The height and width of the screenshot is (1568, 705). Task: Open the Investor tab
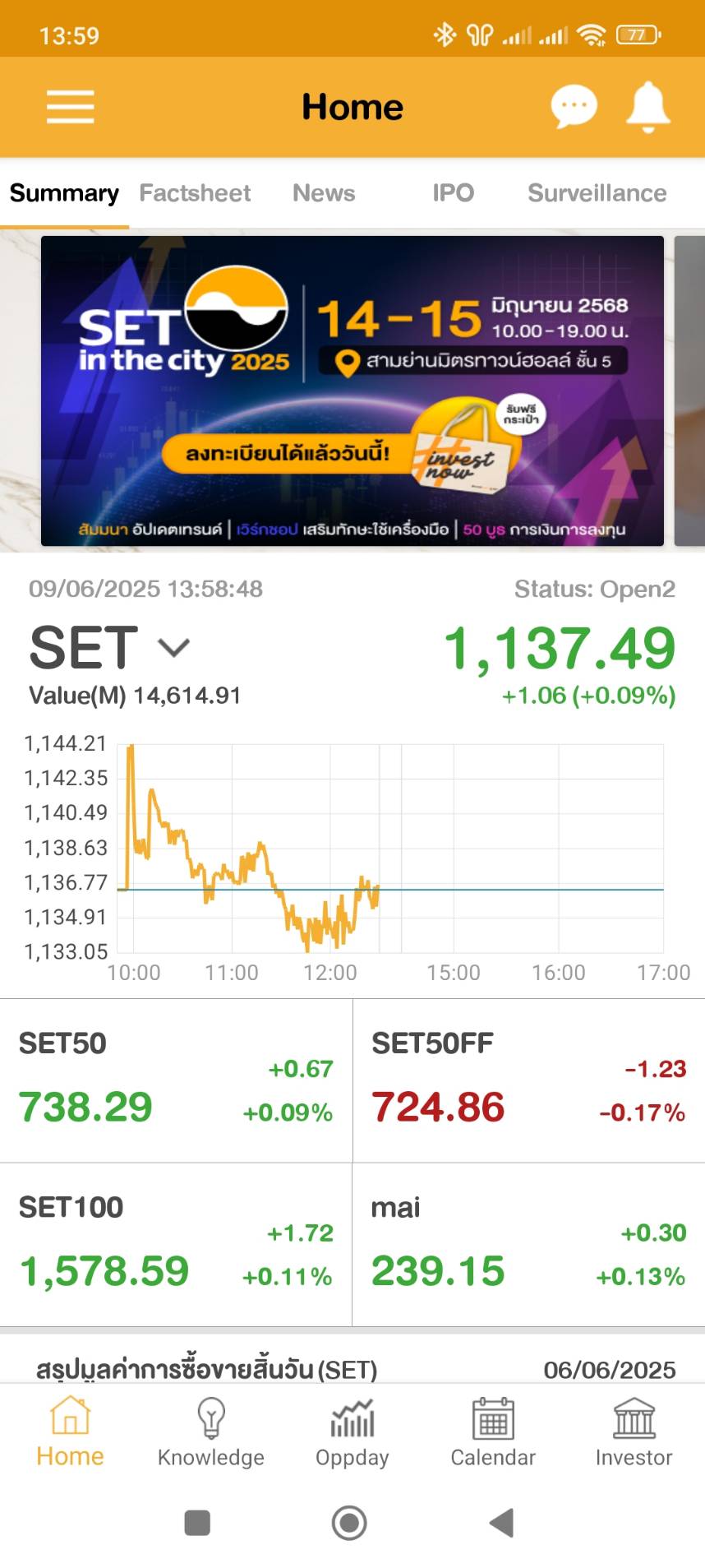coord(634,1433)
